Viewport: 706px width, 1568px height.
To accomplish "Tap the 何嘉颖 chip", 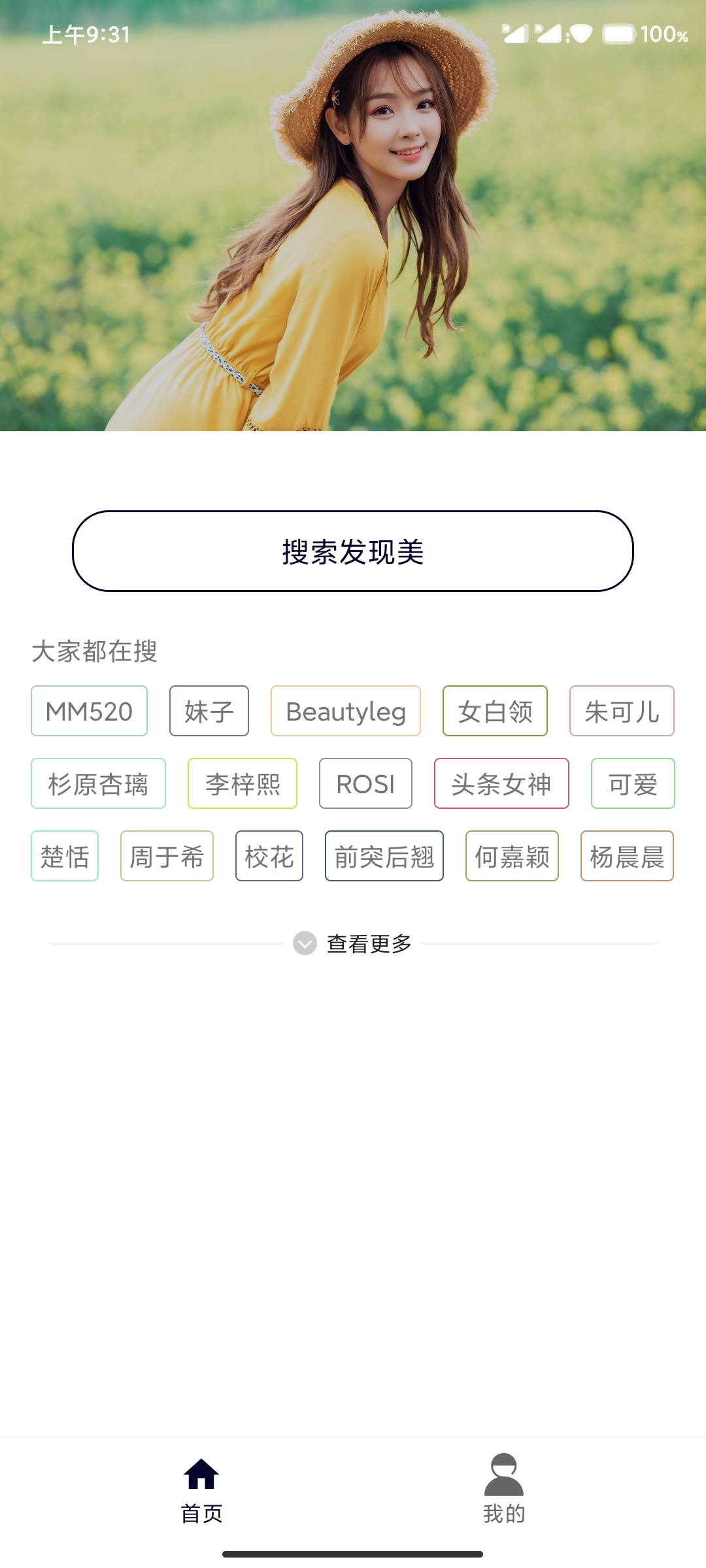I will click(512, 856).
